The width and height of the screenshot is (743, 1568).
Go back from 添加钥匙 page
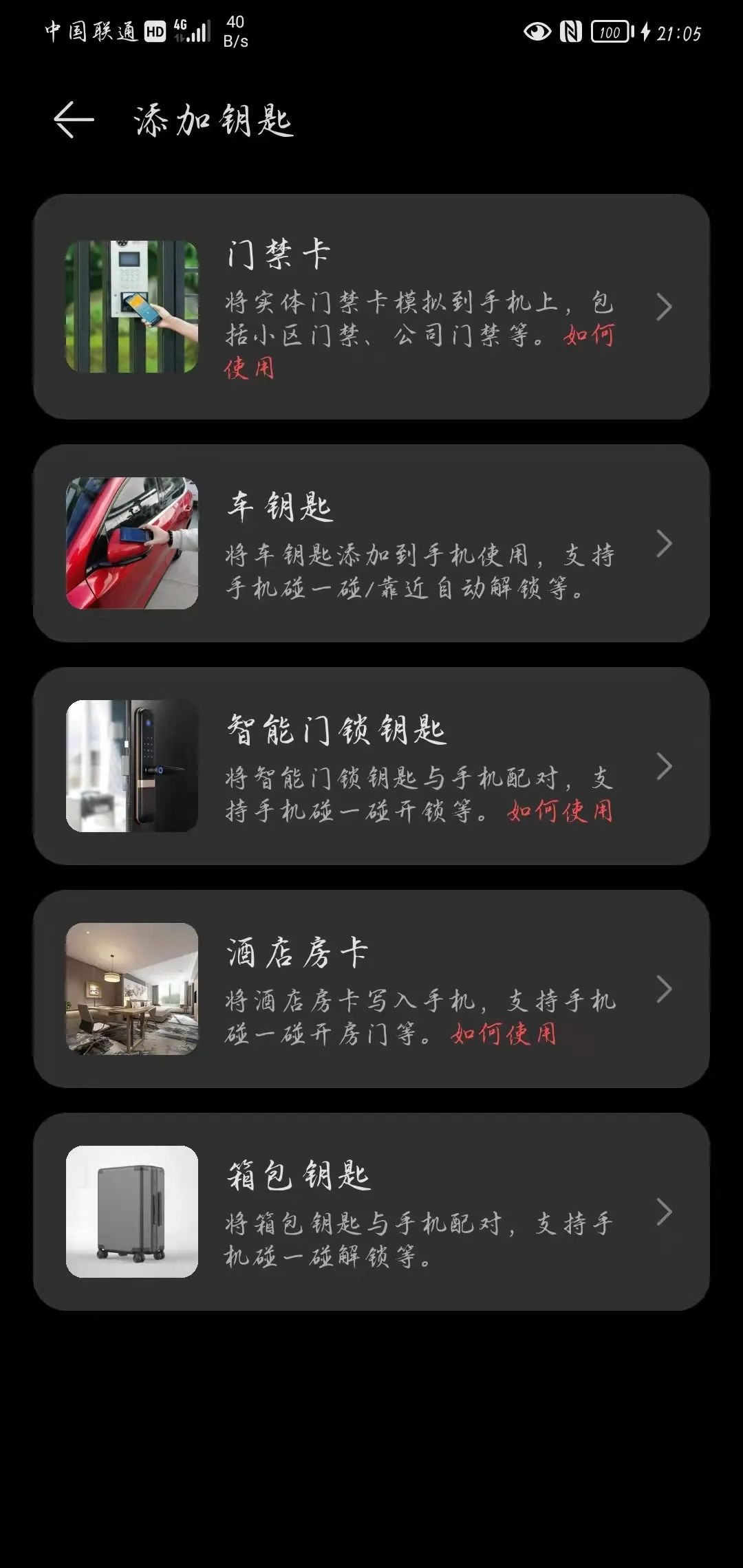click(x=74, y=120)
